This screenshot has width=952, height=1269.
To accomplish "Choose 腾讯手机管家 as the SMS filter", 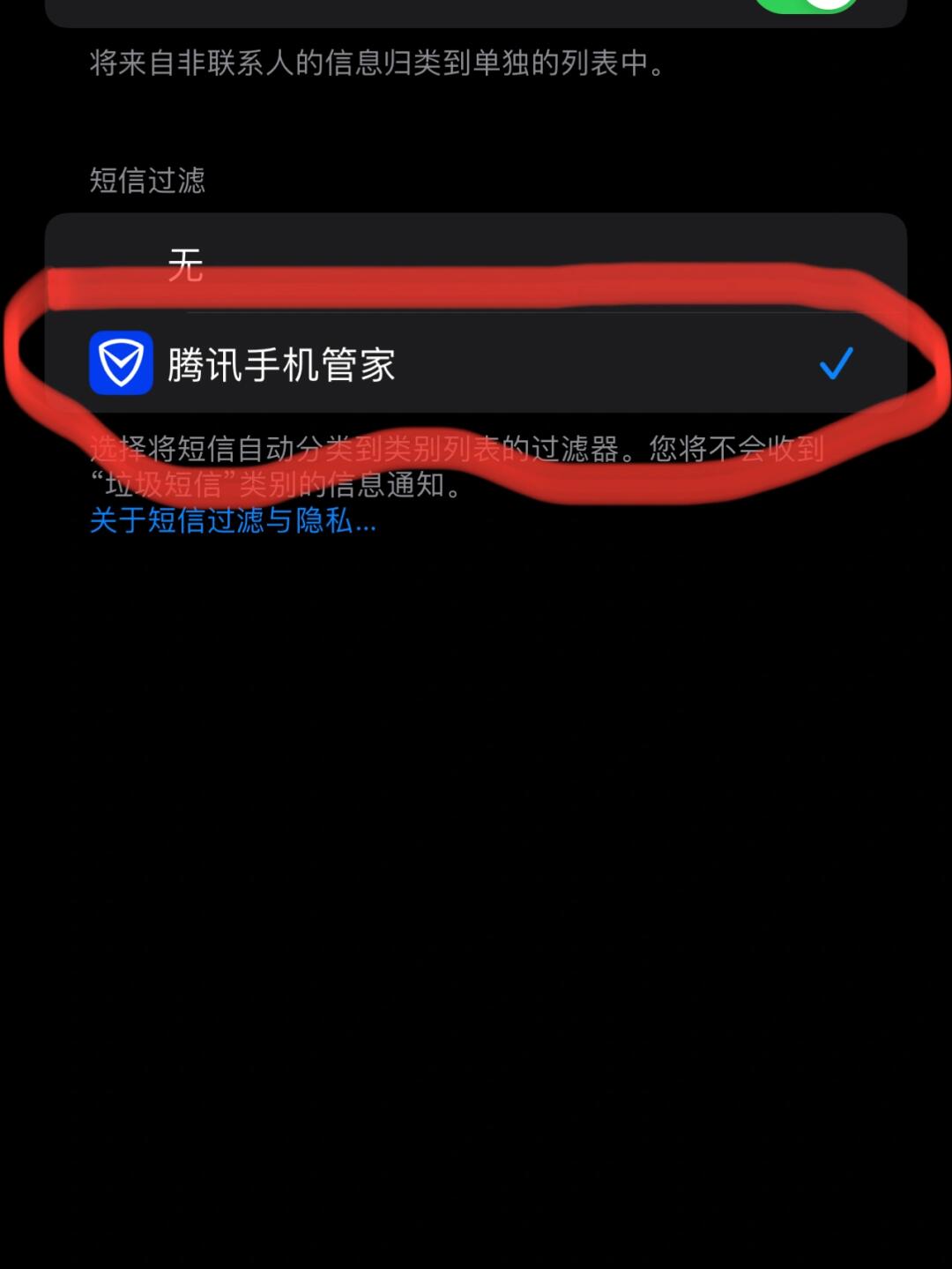I will (x=476, y=363).
